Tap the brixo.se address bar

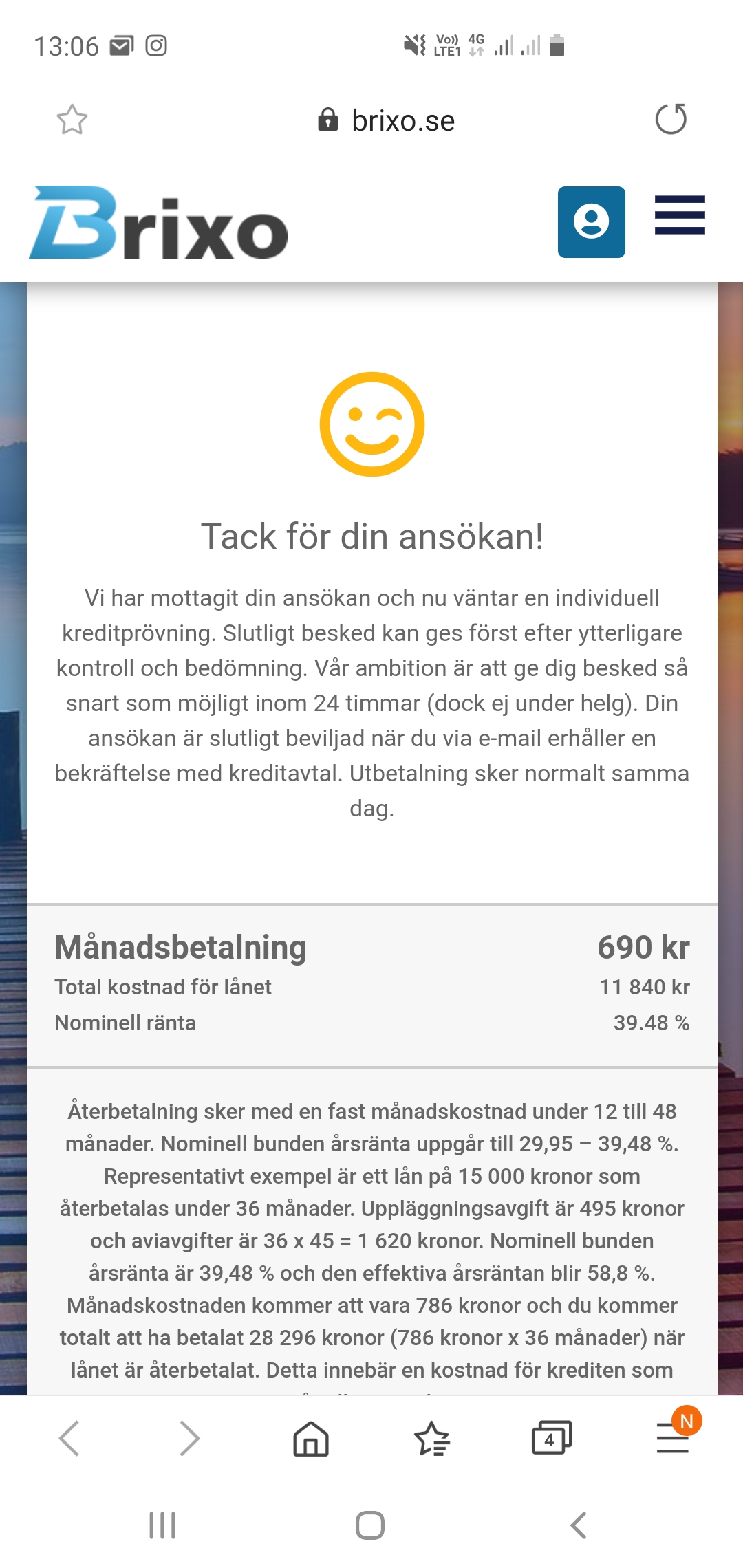click(387, 120)
